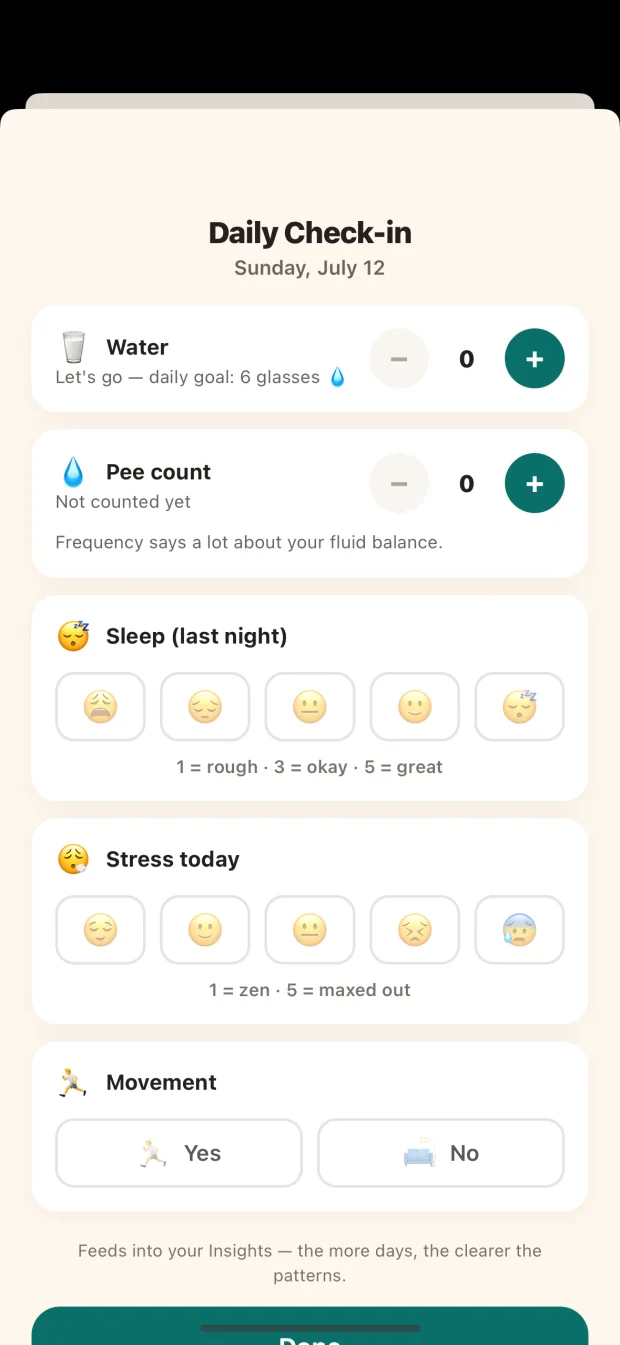Select stress level 4 strained face
Viewport: 620px width, 1345px height.
coord(415,930)
